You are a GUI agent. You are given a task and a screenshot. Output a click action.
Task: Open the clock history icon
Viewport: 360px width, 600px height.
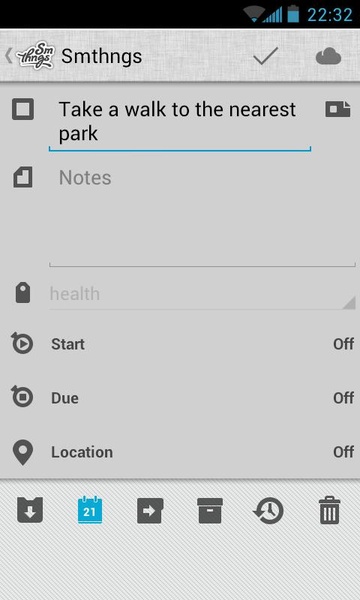(269, 510)
